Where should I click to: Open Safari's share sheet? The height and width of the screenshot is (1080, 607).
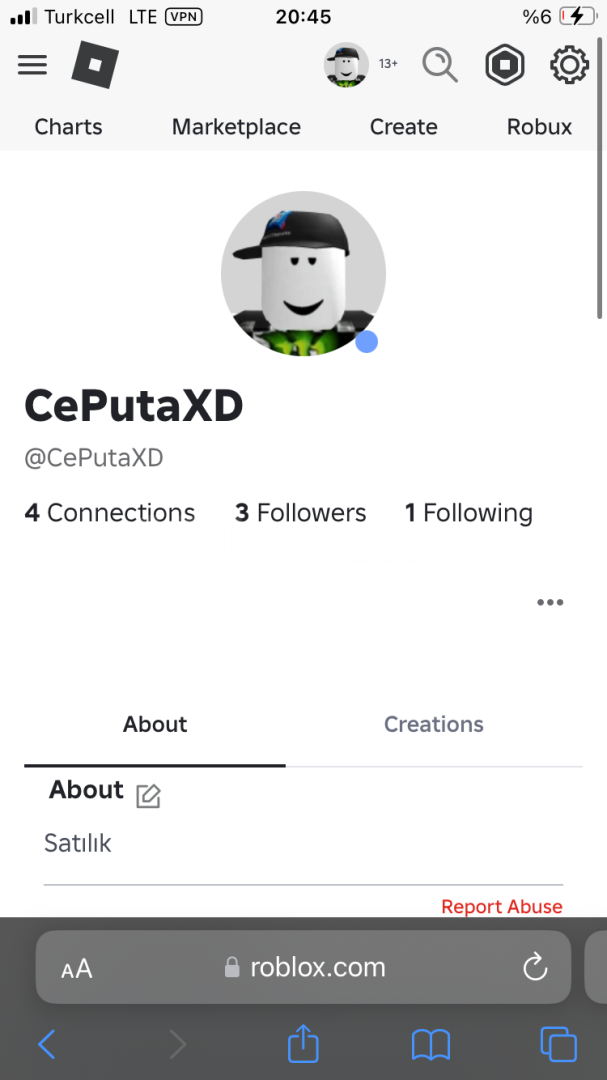click(303, 1045)
